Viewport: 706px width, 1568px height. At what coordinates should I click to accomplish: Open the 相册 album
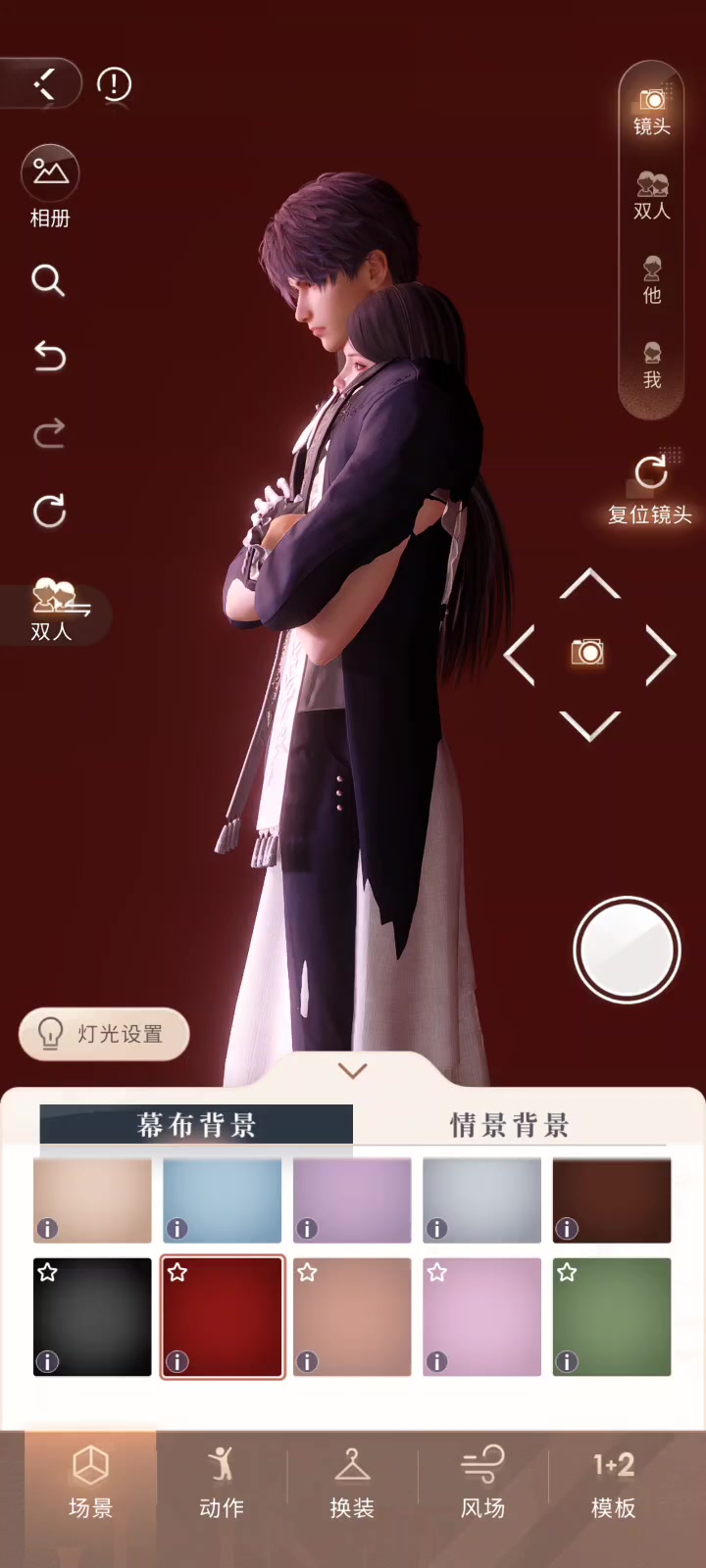50,186
